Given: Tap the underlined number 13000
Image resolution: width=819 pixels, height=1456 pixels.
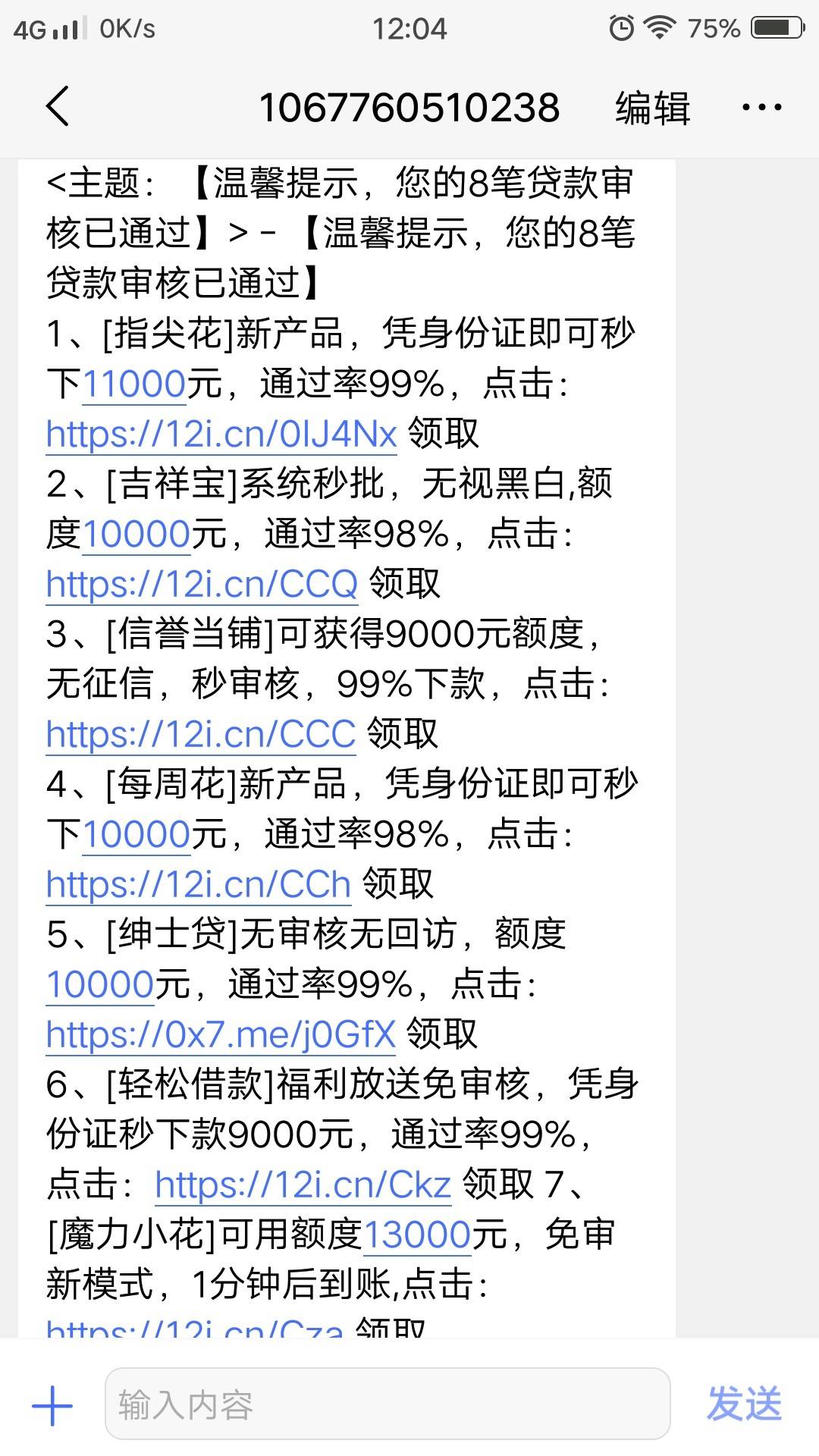Looking at the screenshot, I should point(418,1235).
